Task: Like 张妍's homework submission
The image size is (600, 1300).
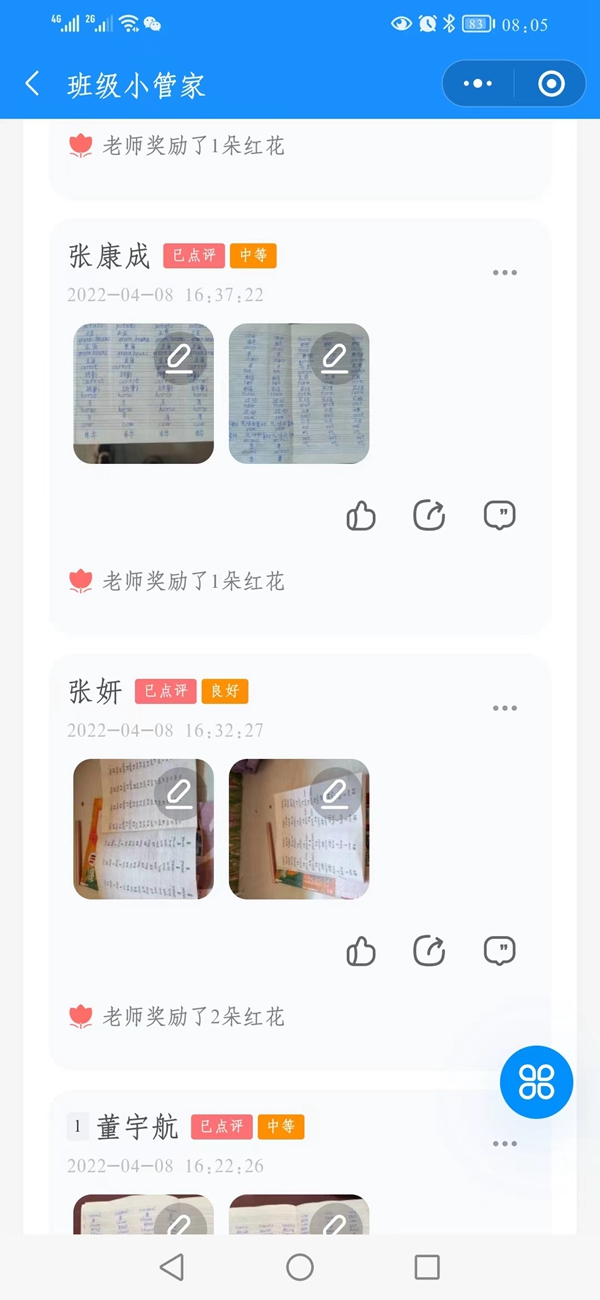Action: 361,951
